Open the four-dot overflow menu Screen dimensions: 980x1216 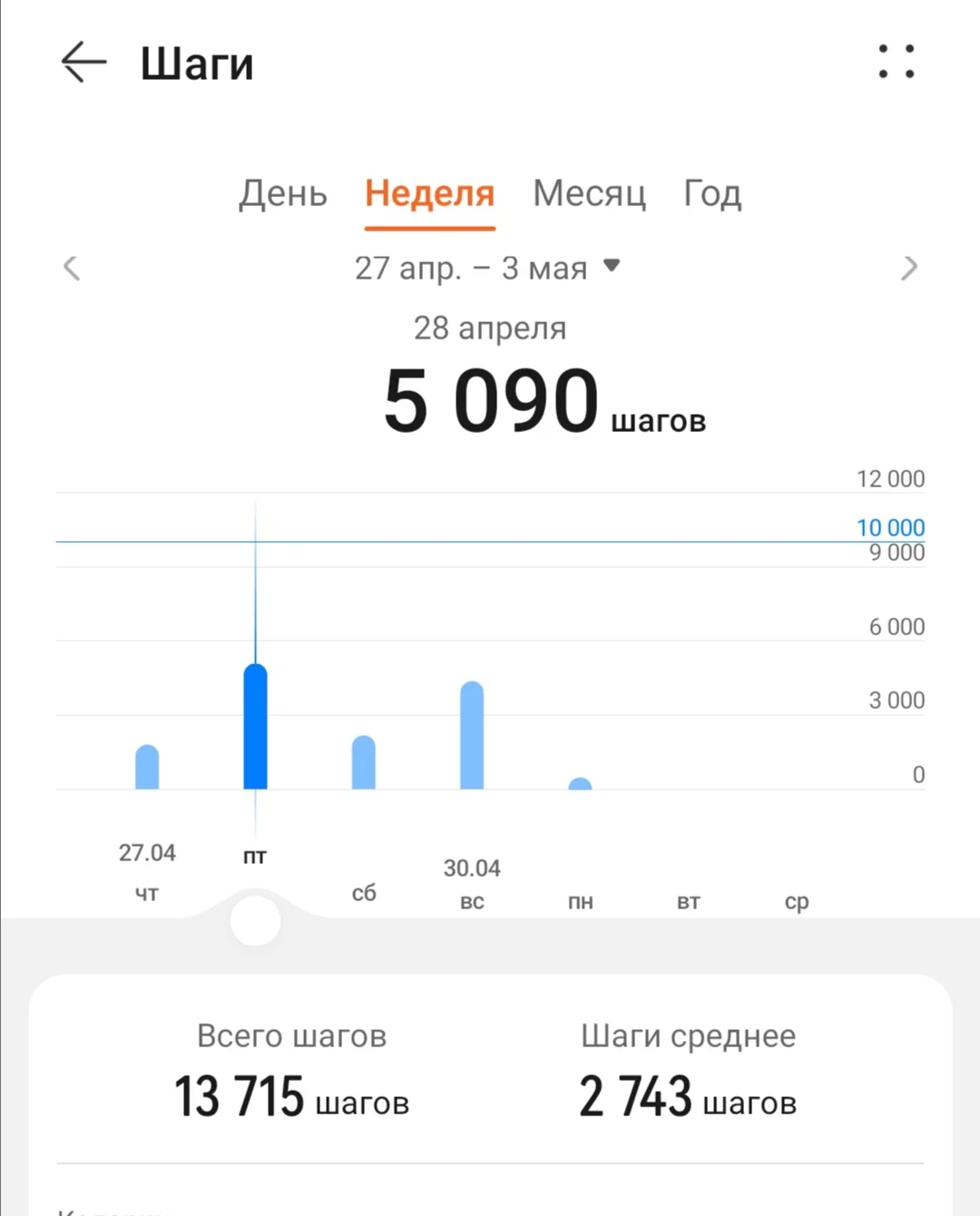click(x=897, y=62)
